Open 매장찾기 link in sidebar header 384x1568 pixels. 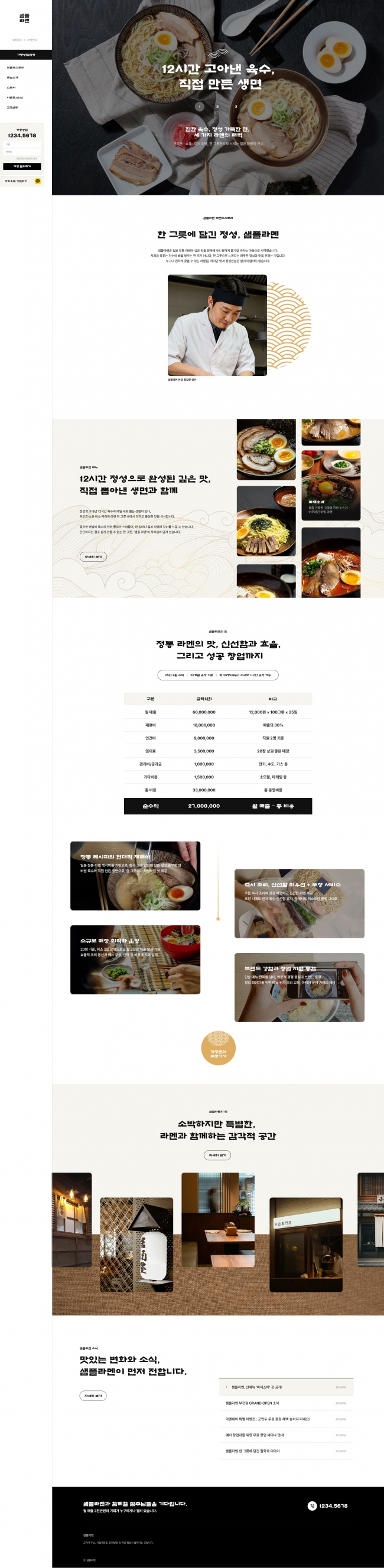click(x=17, y=40)
